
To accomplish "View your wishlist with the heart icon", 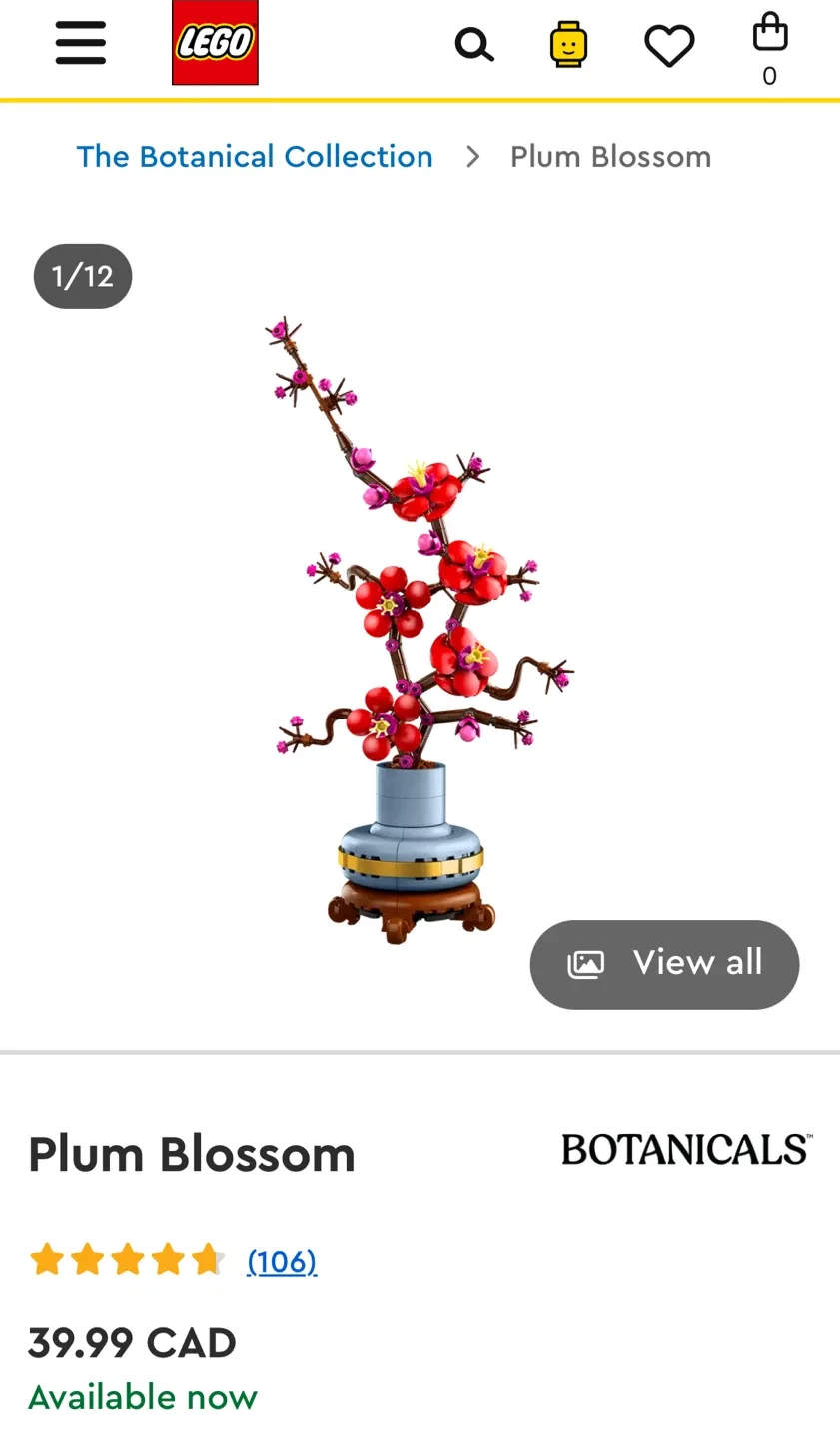I will click(669, 44).
